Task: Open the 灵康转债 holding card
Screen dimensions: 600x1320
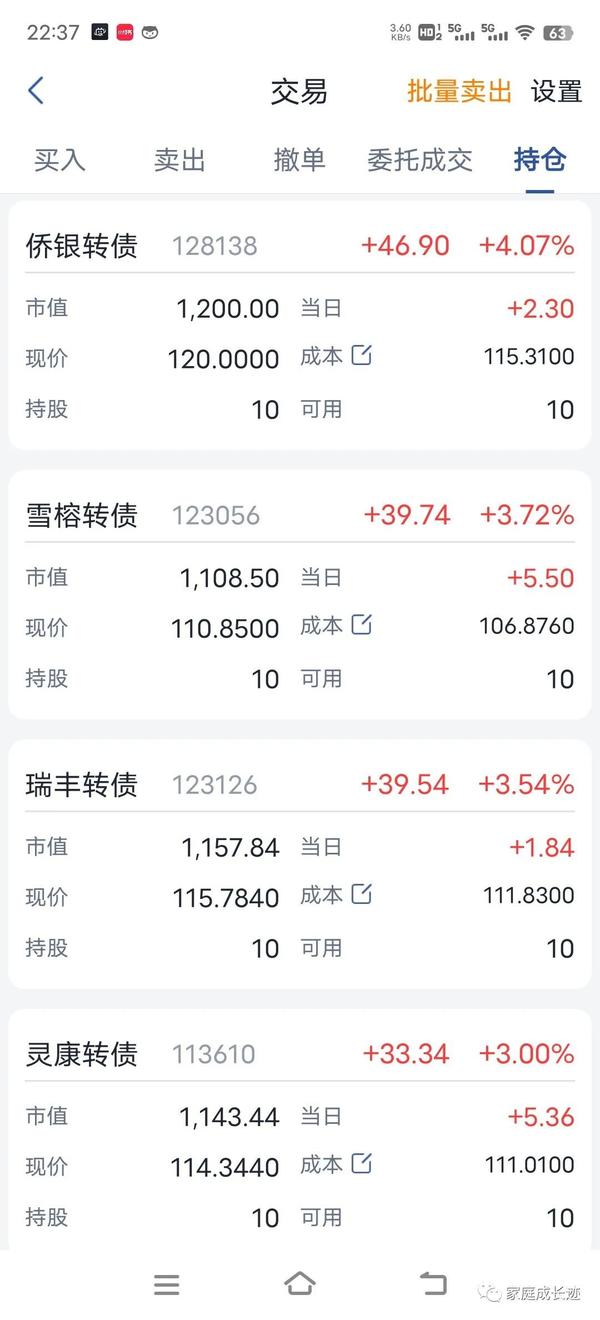Action: [300, 1130]
